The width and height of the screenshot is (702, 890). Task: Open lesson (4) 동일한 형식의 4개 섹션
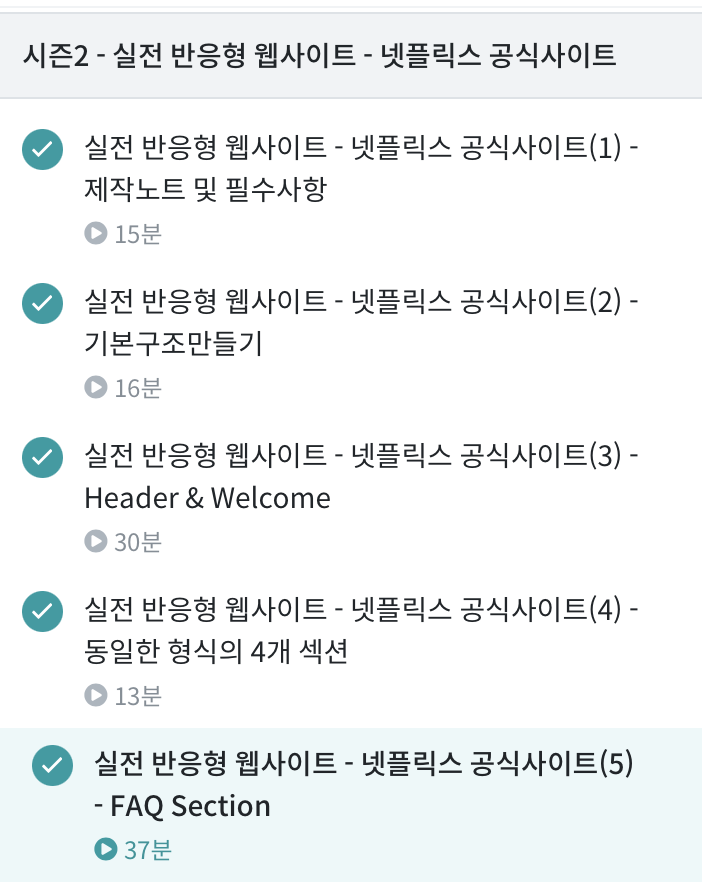(361, 630)
